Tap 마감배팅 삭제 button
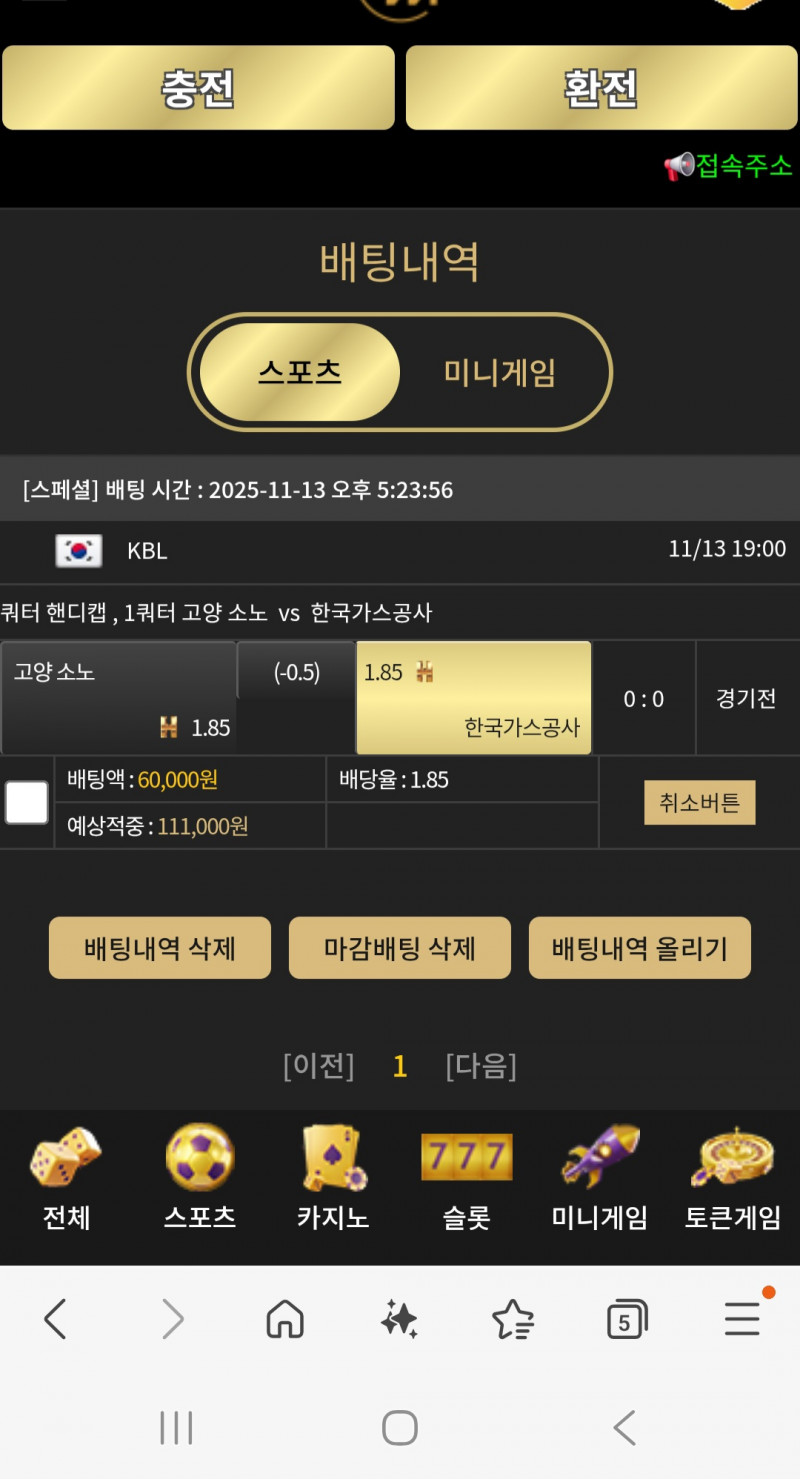The width and height of the screenshot is (800, 1479). (x=400, y=948)
